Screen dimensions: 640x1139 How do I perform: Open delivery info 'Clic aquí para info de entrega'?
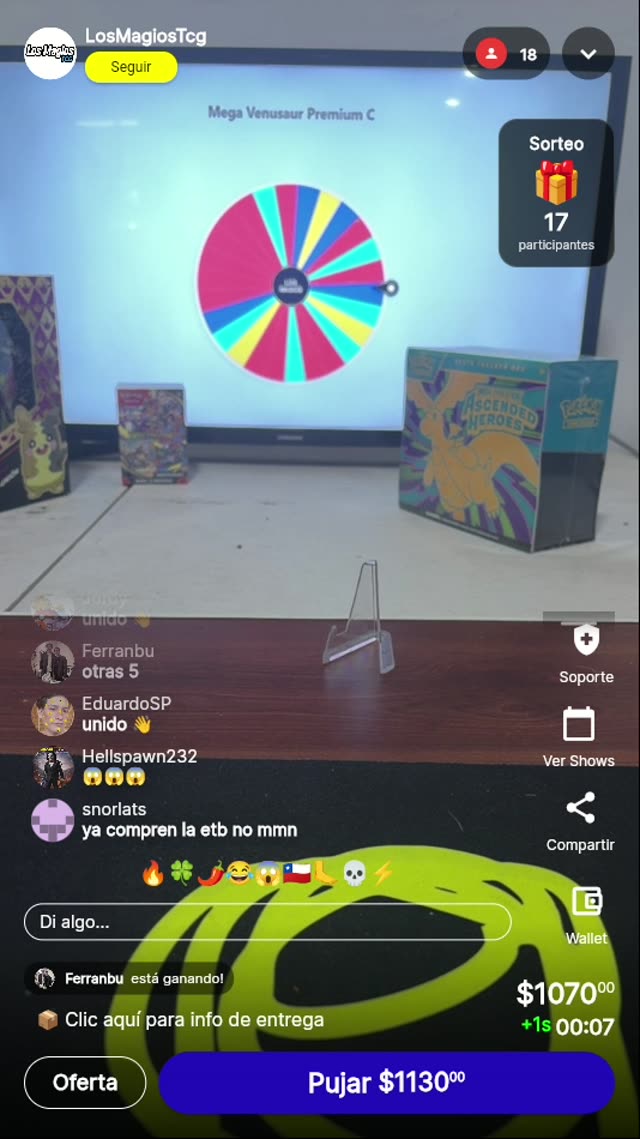[x=194, y=1020]
